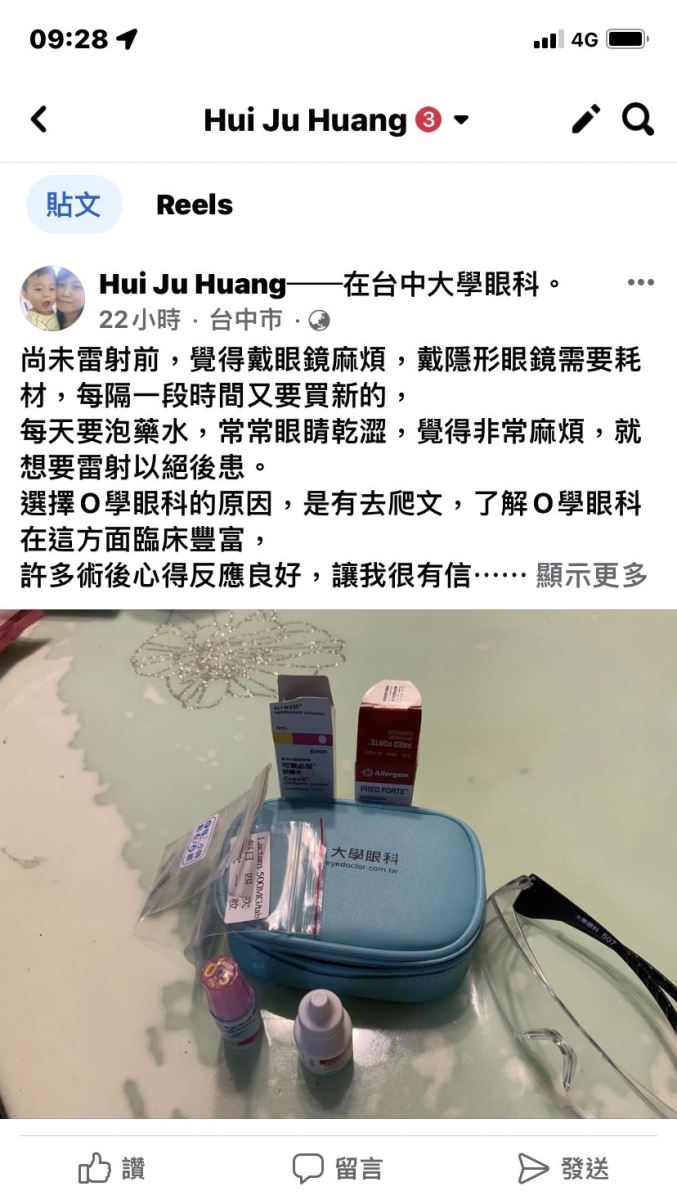The image size is (677, 1200).
Task: Open the 台中大學眼科 location link
Action: click(454, 285)
